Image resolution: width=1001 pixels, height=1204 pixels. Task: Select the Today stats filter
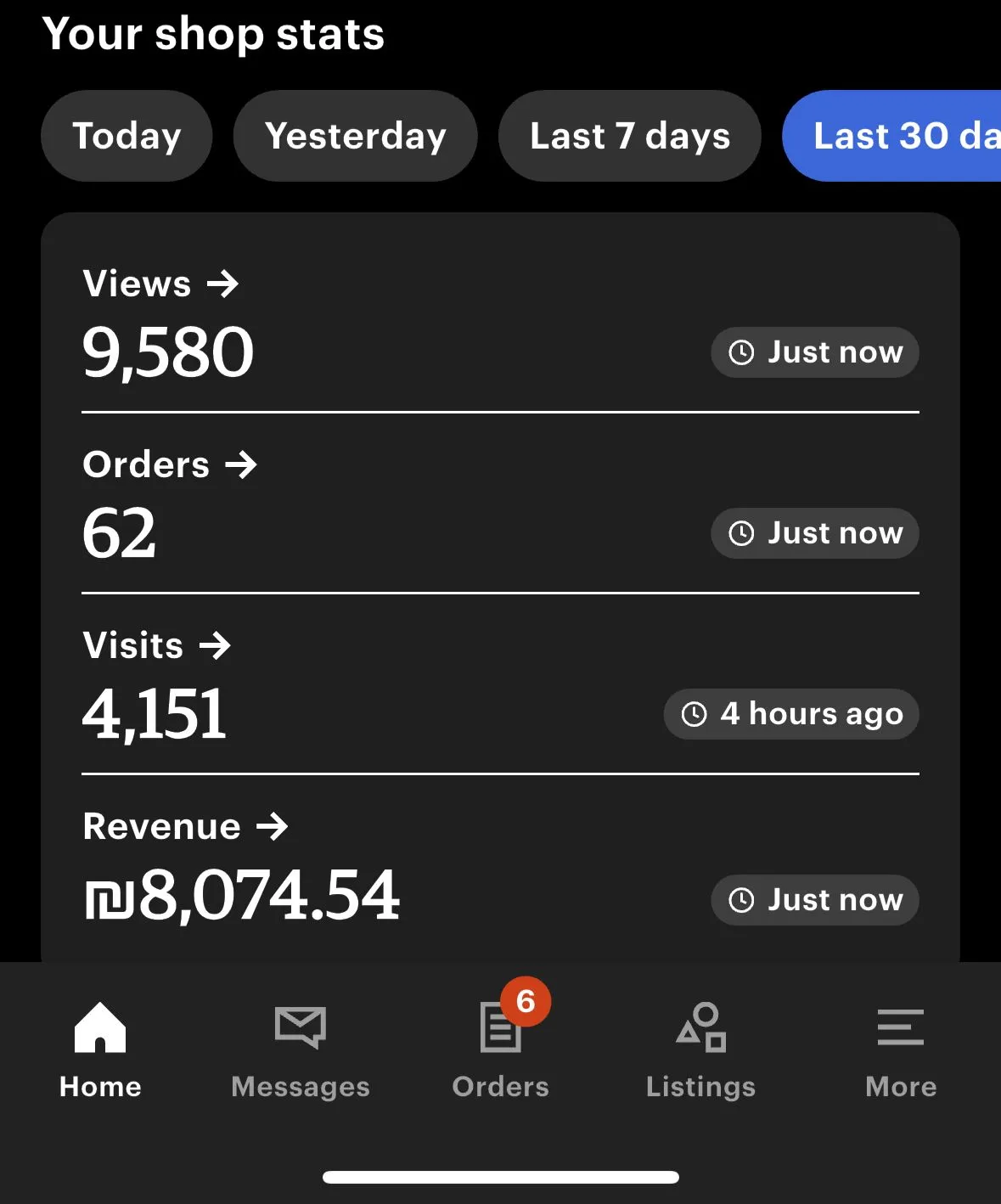[x=127, y=136]
